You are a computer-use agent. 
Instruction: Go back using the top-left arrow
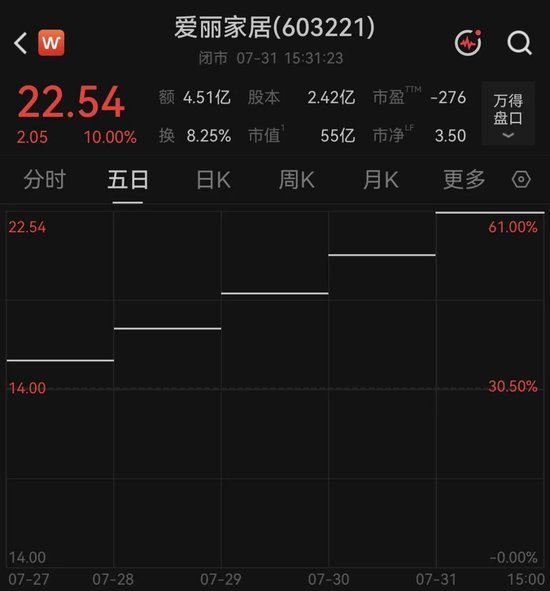point(20,43)
